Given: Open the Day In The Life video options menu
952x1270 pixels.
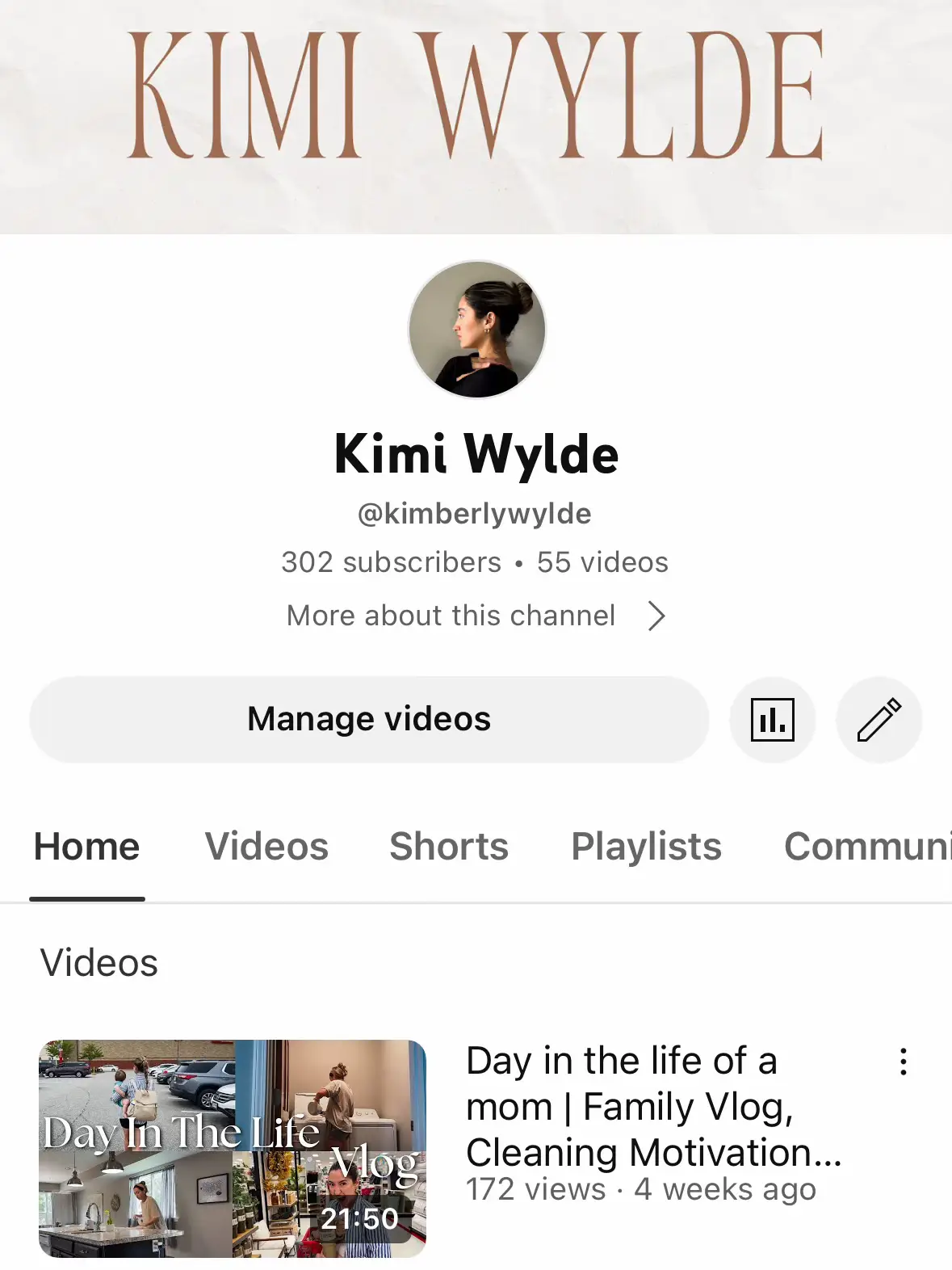Looking at the screenshot, I should click(x=902, y=1062).
